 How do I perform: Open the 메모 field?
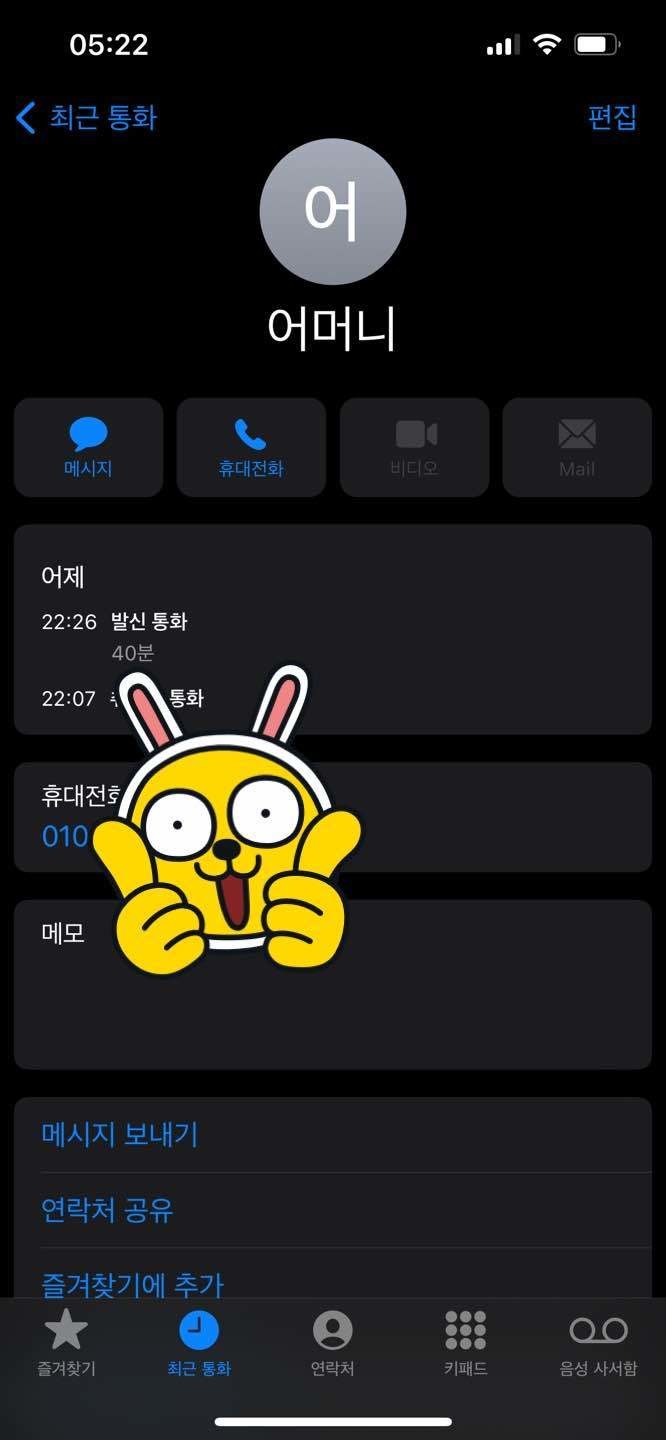pos(333,984)
